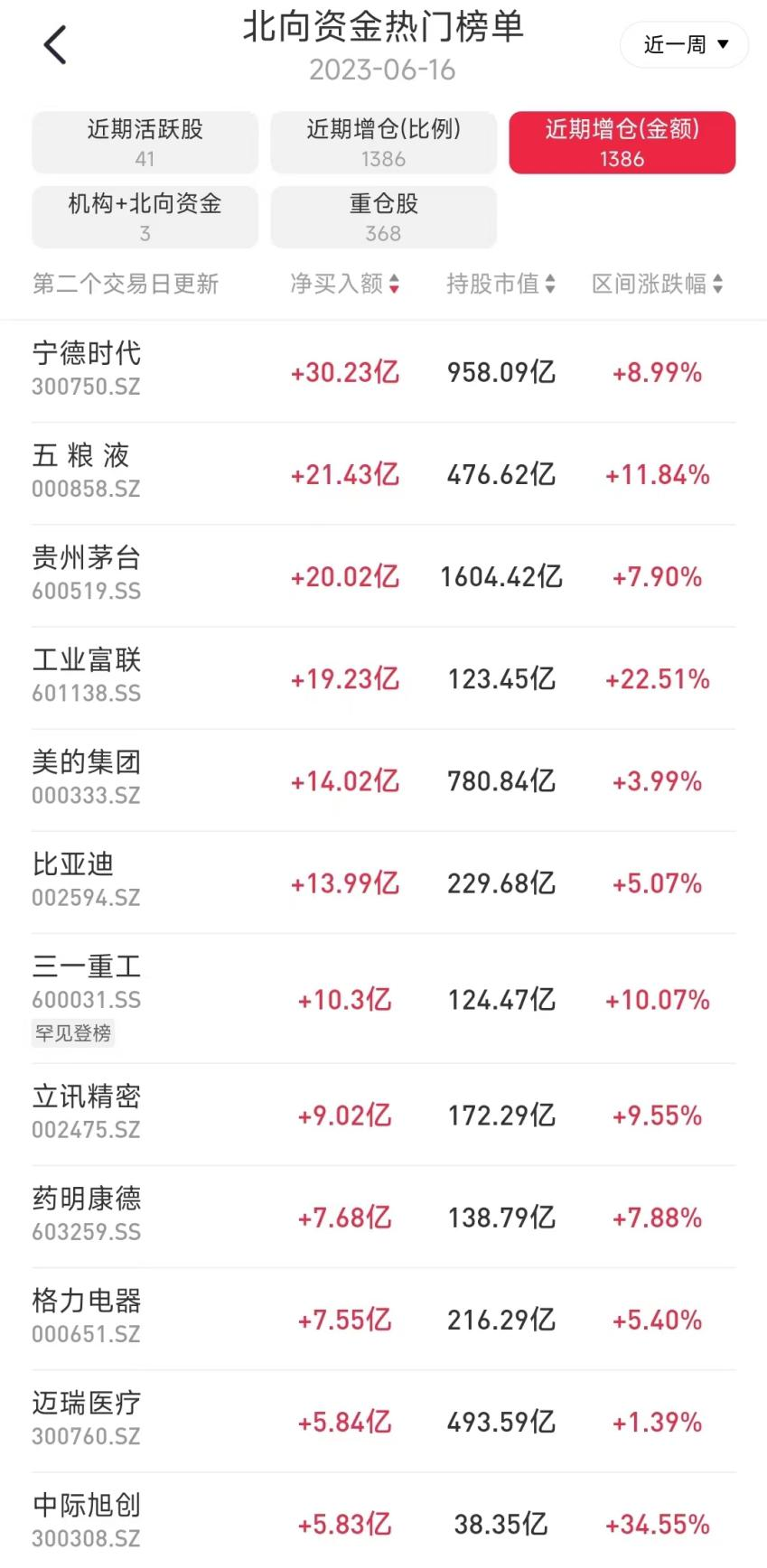767x1568 pixels.
Task: Open the 五粮液 row
Action: point(383,473)
